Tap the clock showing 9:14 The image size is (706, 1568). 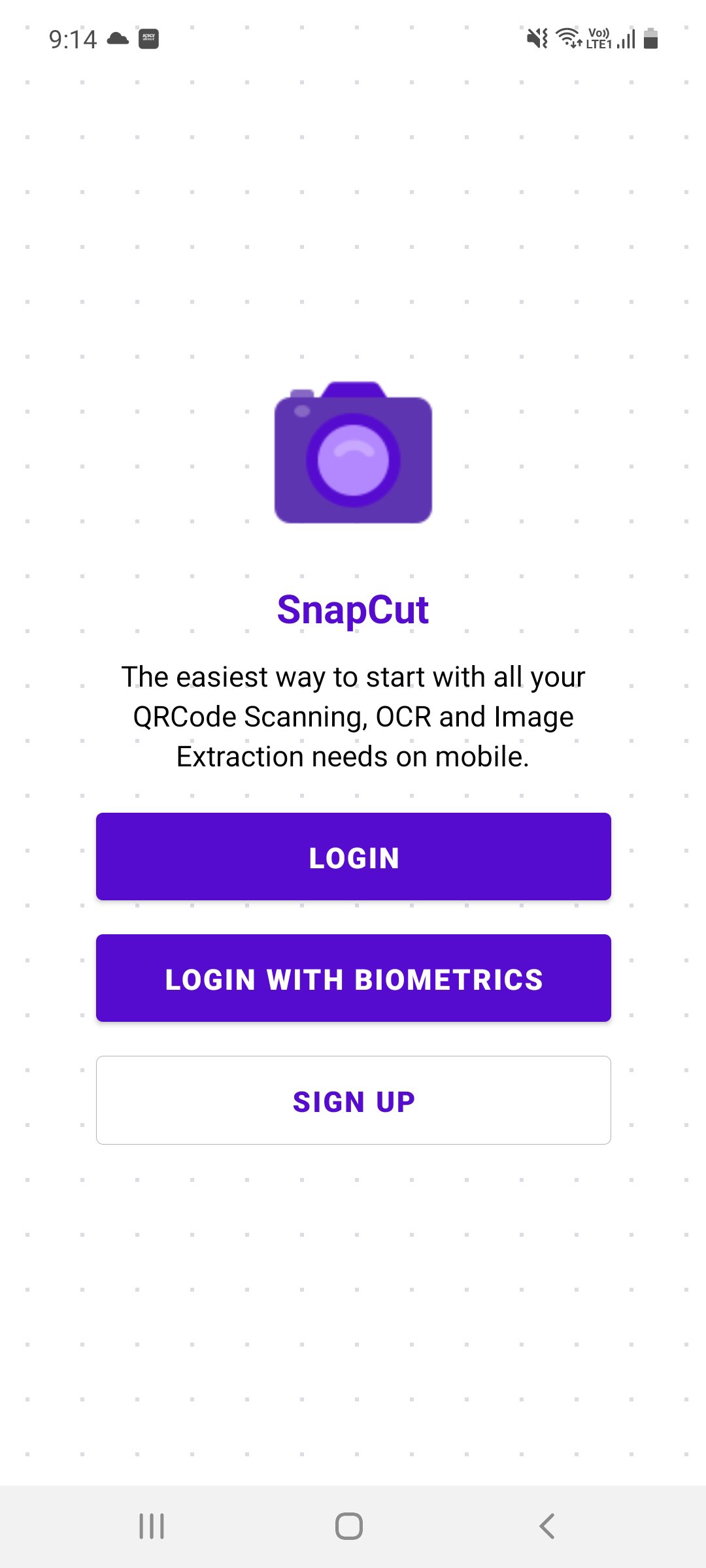click(72, 39)
